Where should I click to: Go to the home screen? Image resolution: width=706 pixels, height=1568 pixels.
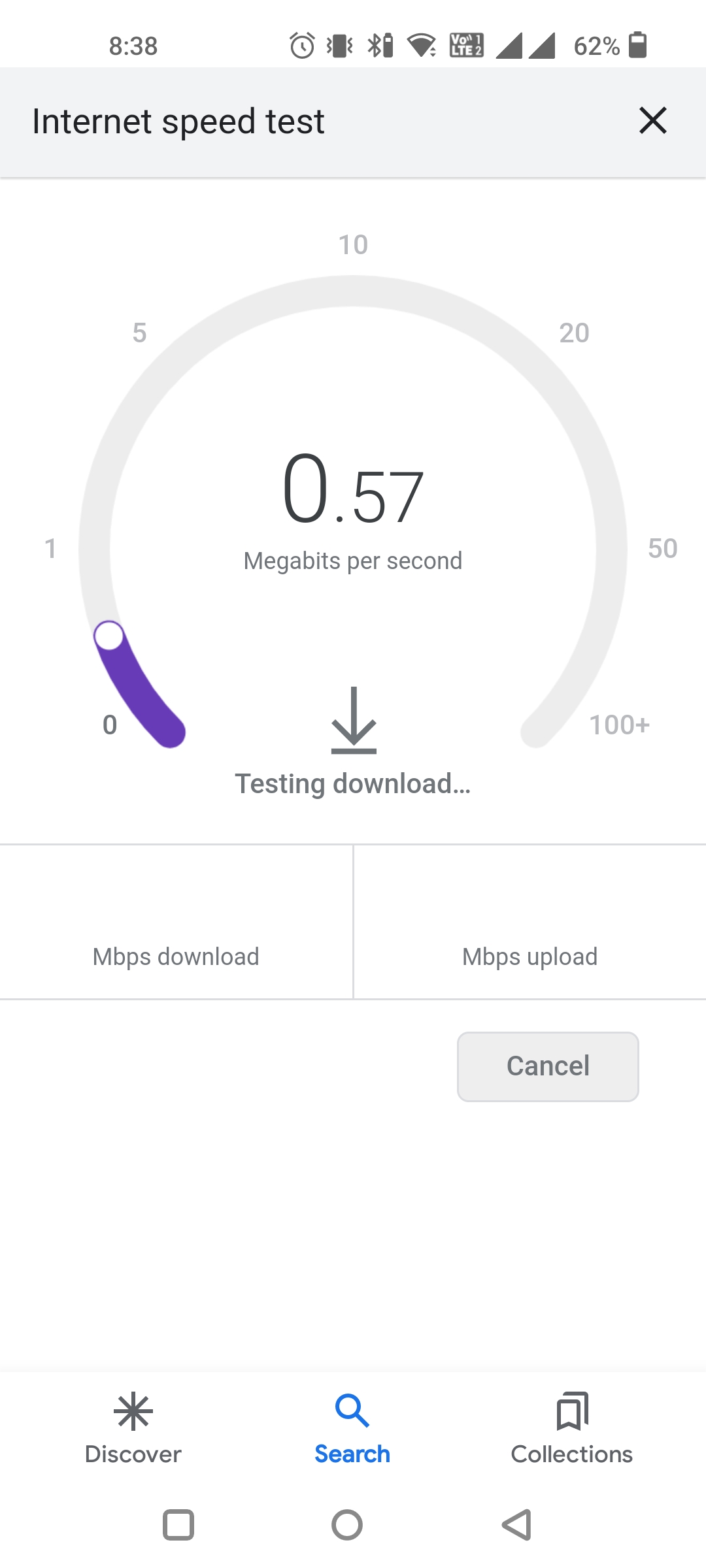[x=347, y=1525]
